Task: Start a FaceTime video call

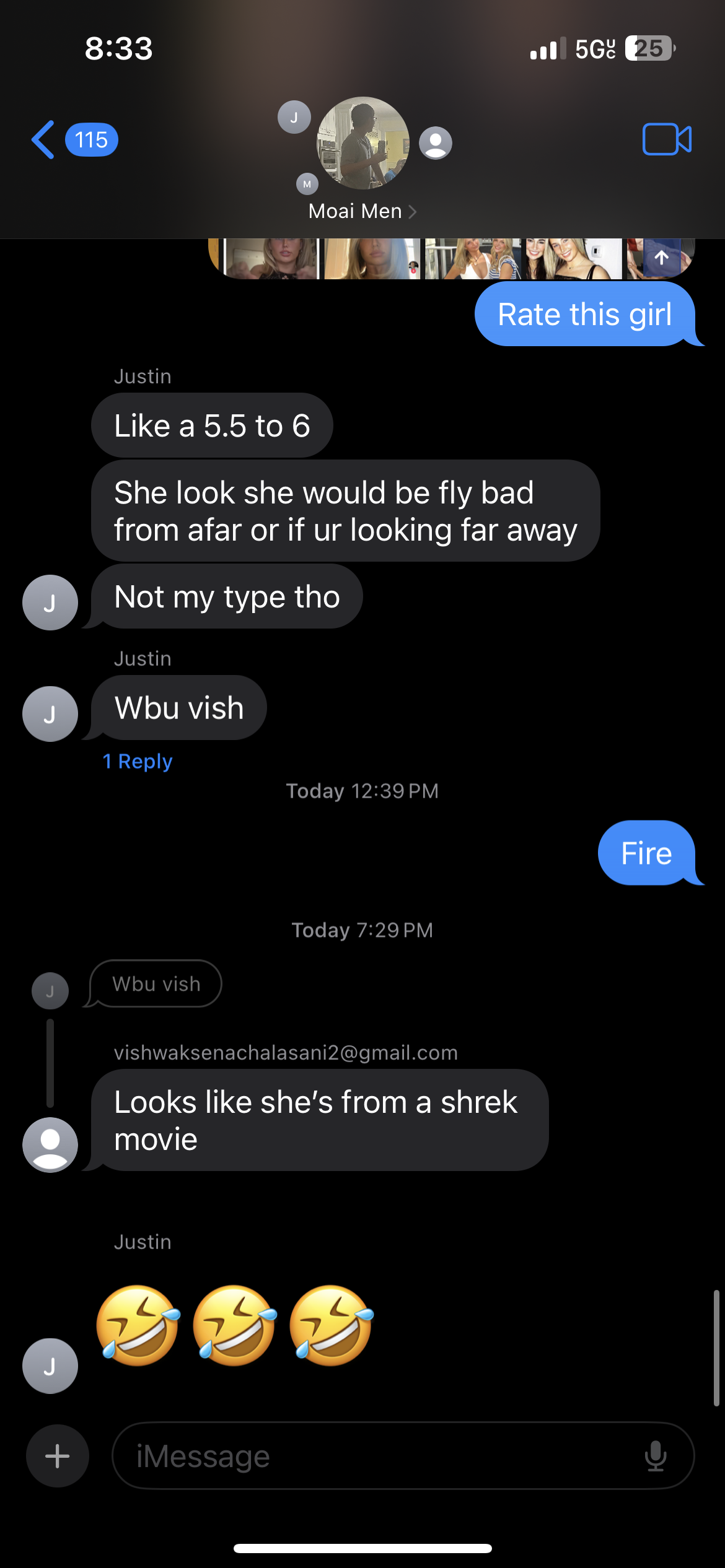Action: (x=667, y=139)
